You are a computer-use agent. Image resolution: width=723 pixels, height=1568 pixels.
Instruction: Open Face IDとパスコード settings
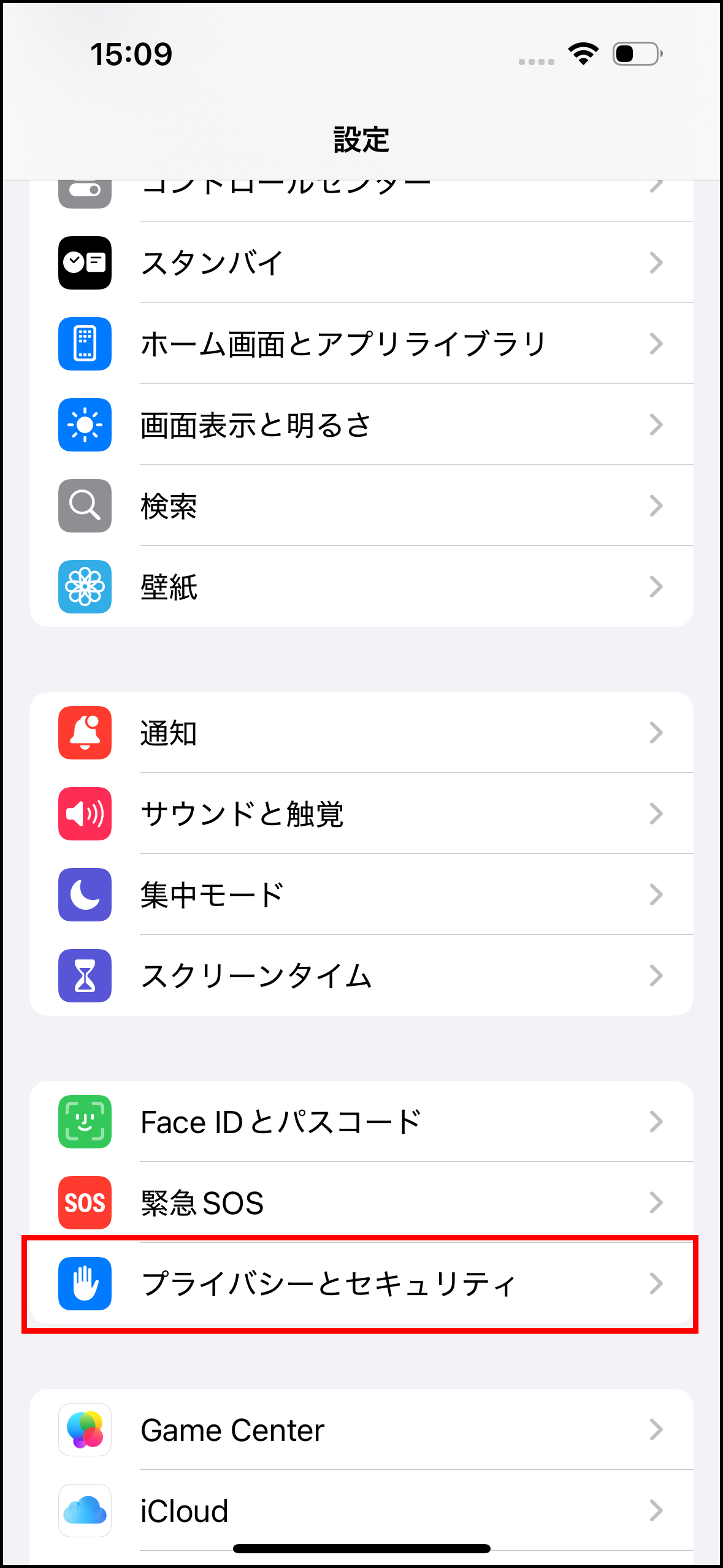click(x=361, y=1121)
